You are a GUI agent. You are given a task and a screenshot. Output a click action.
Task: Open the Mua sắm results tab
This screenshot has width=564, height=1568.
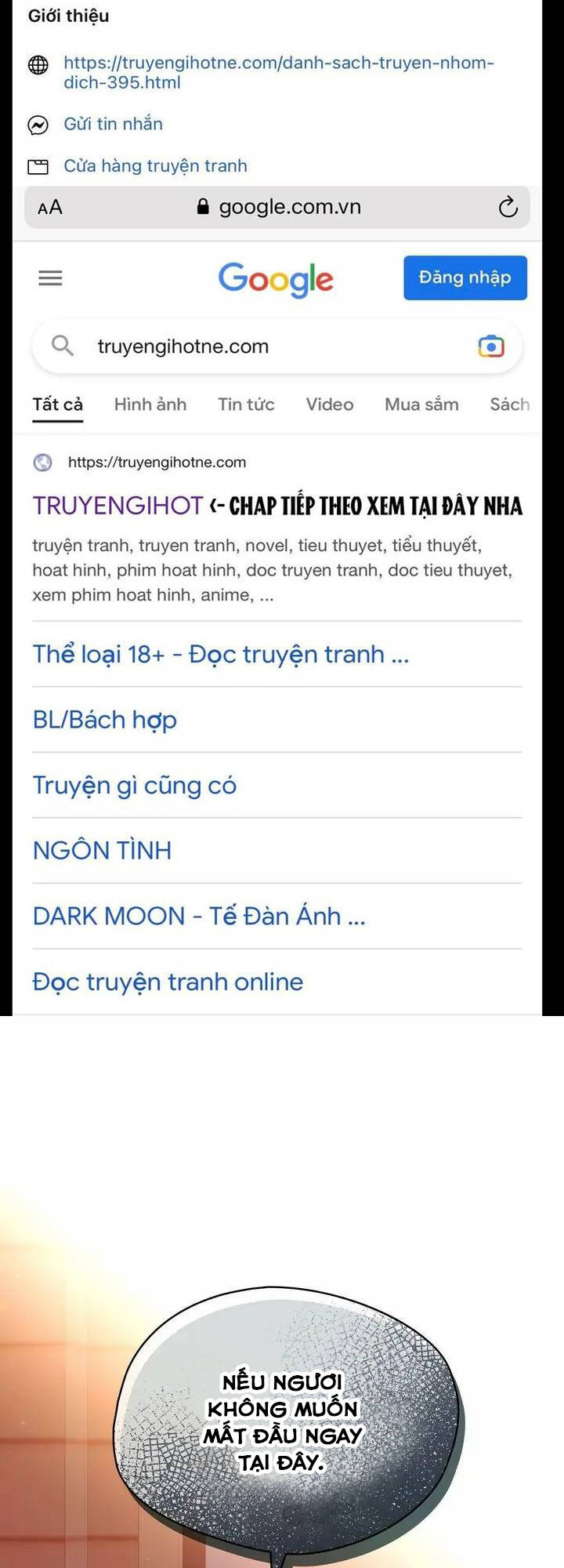coord(421,405)
